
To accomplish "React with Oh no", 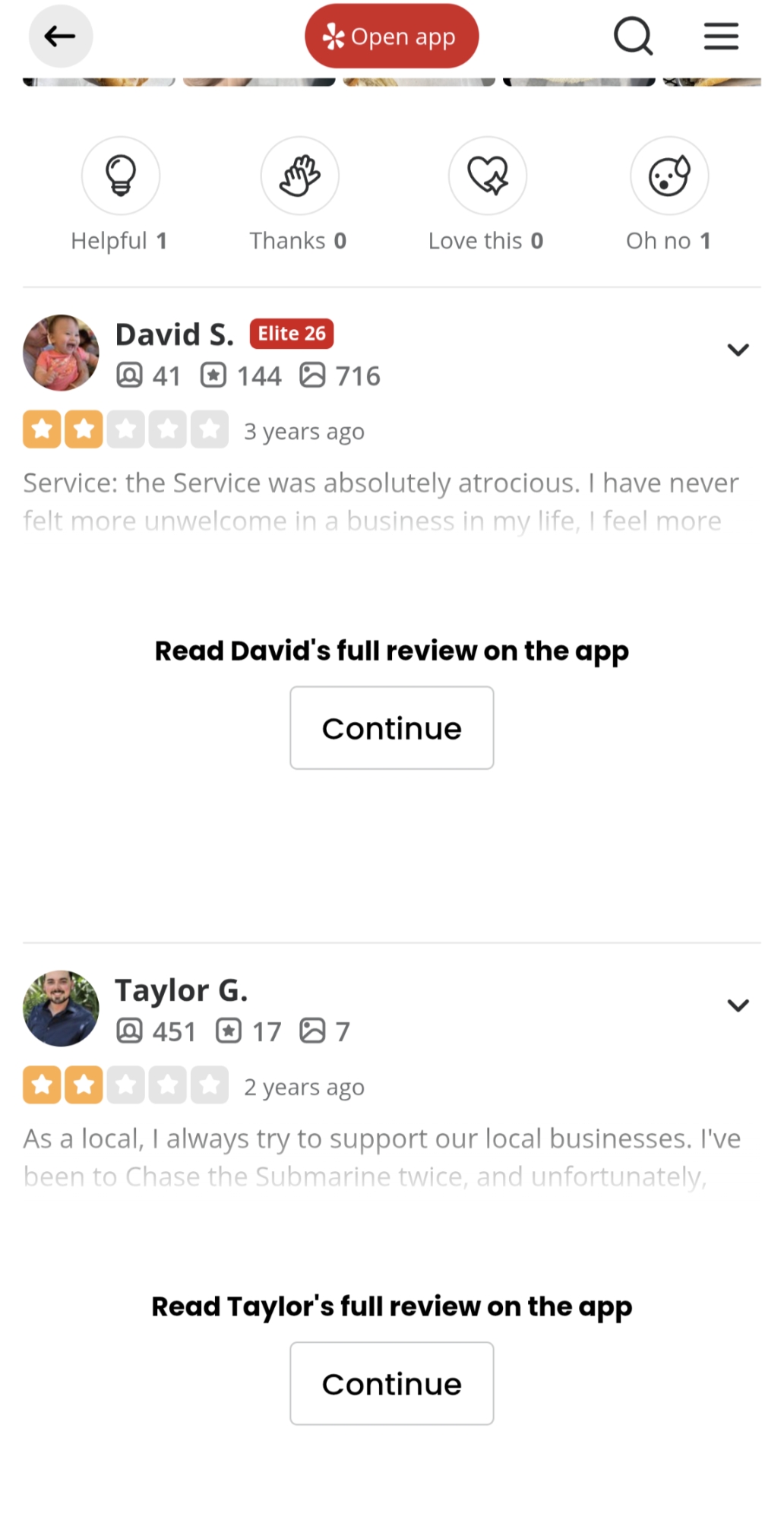I will 669,176.
